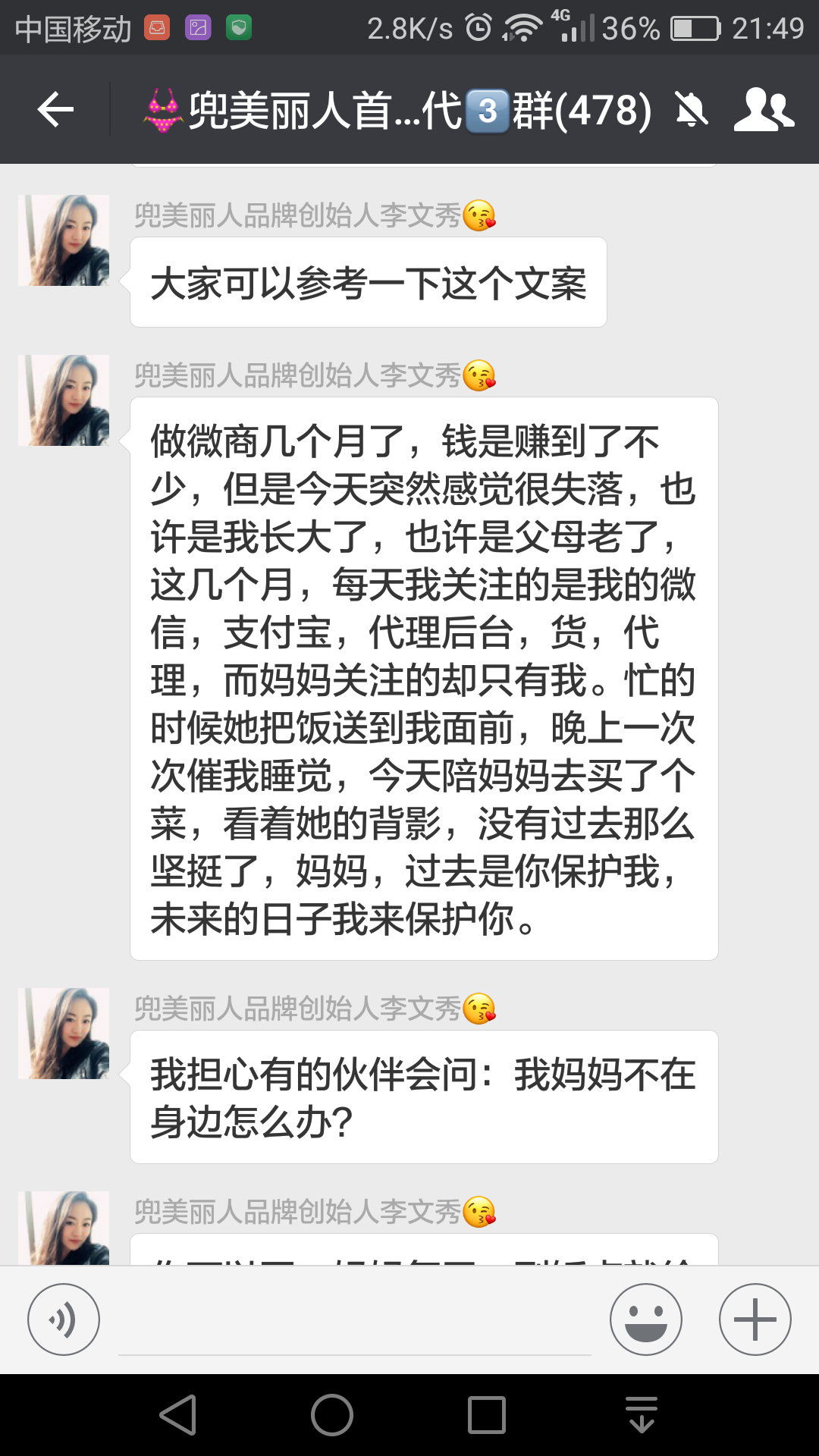Image resolution: width=819 pixels, height=1456 pixels.
Task: Open recent apps from navigation bar
Action: click(x=487, y=1415)
